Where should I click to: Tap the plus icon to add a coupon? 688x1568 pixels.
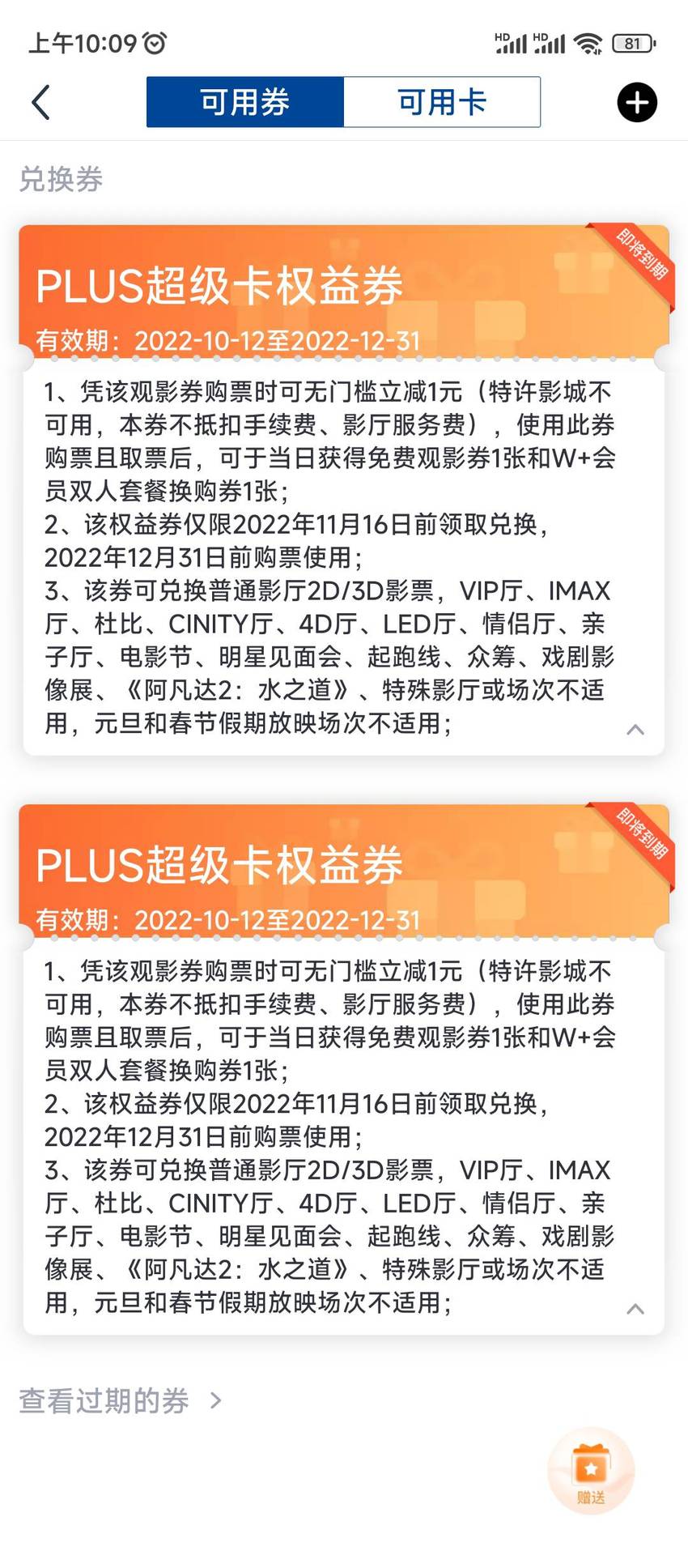pyautogui.click(x=637, y=103)
